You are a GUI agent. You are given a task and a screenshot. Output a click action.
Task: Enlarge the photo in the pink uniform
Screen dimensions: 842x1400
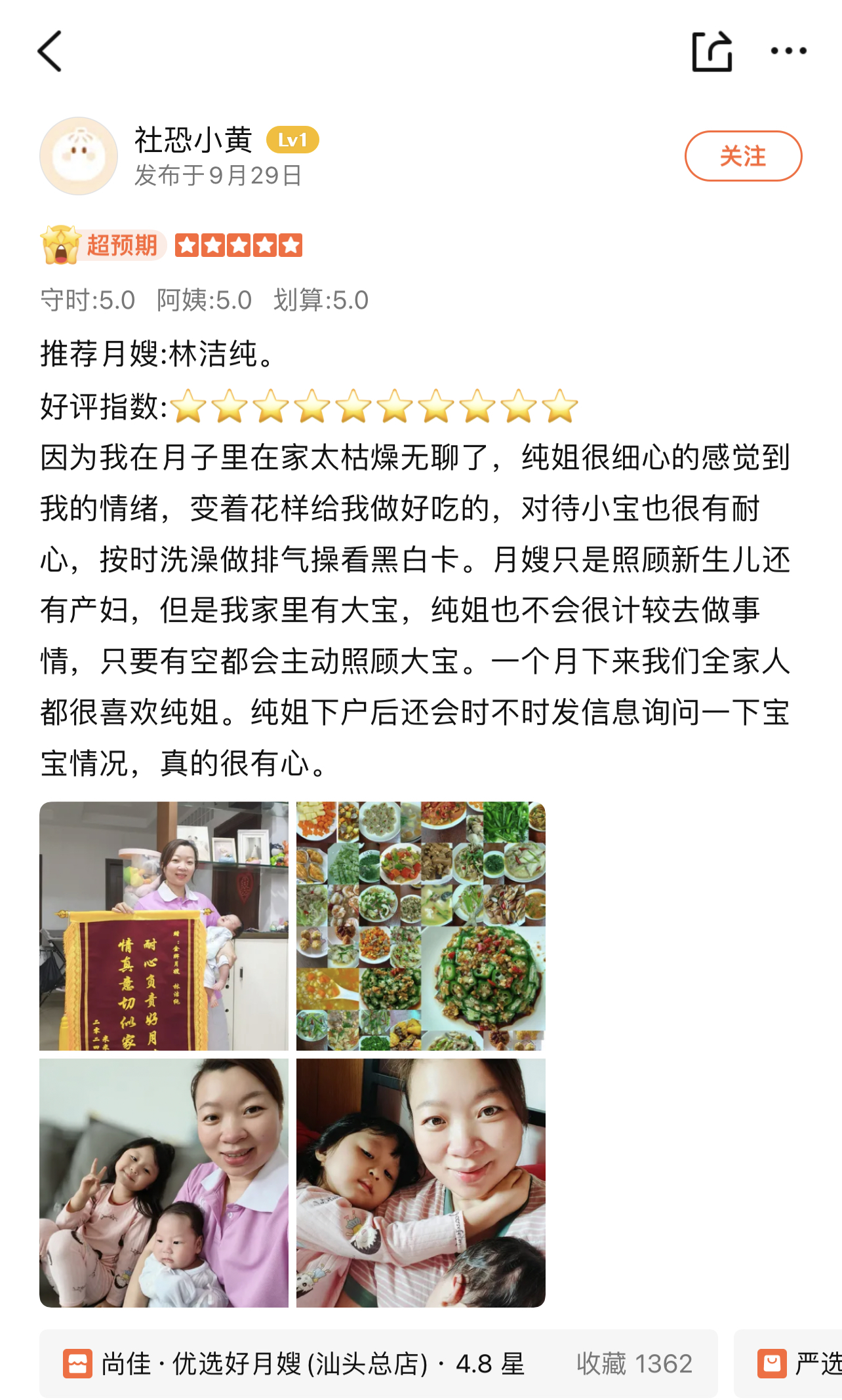164,1182
